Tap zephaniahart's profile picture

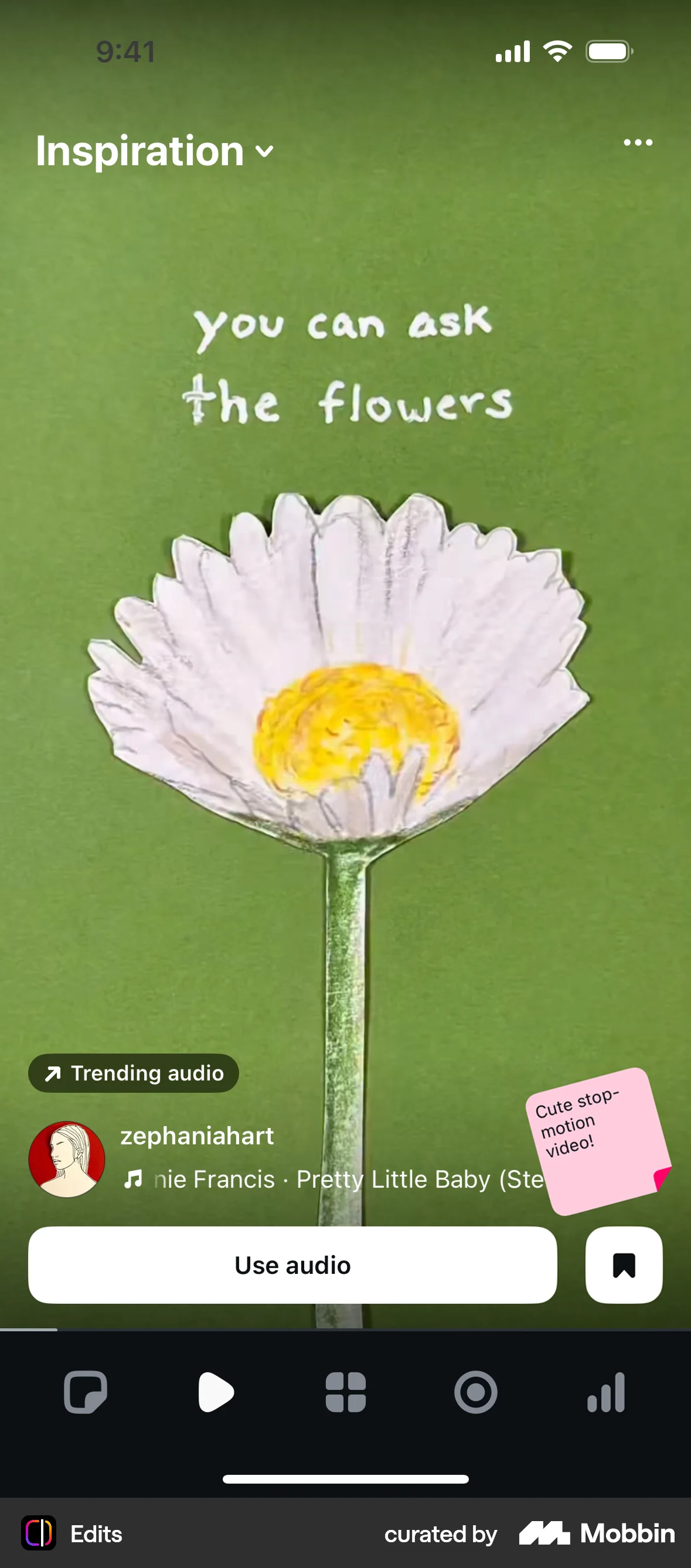click(x=67, y=1158)
